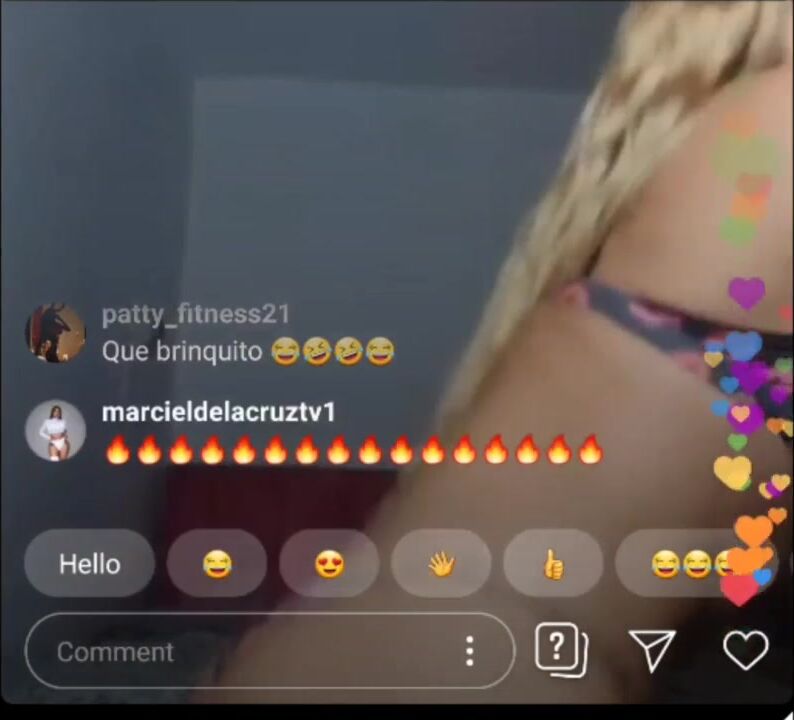794x720 pixels.
Task: Send the waving hand emoji reply
Action: tap(441, 564)
